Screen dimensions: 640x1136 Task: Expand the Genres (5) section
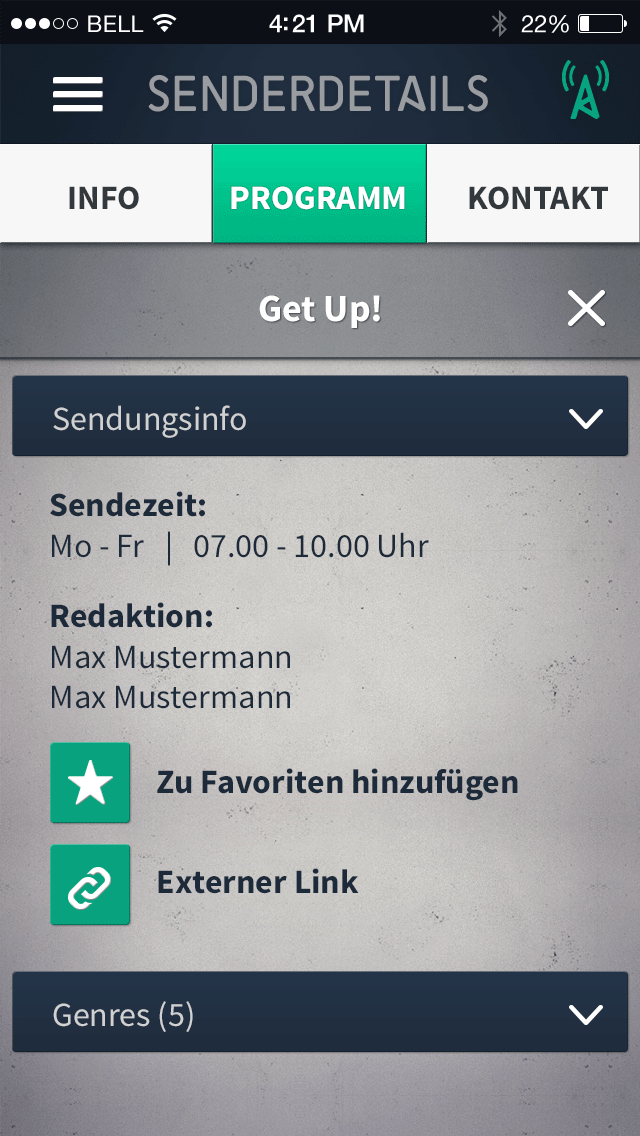click(x=585, y=1015)
